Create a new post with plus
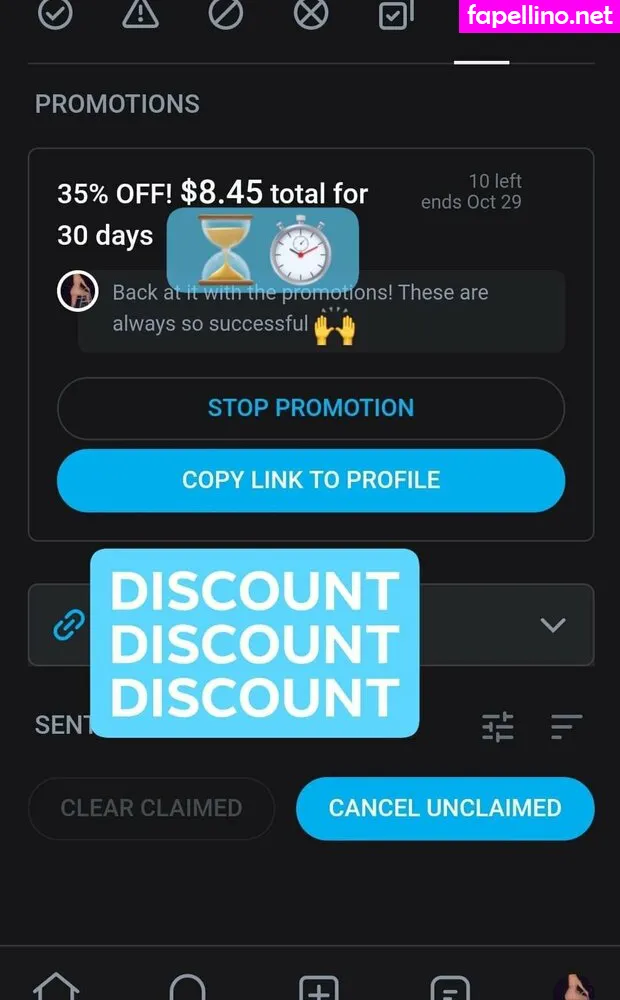 (x=319, y=990)
